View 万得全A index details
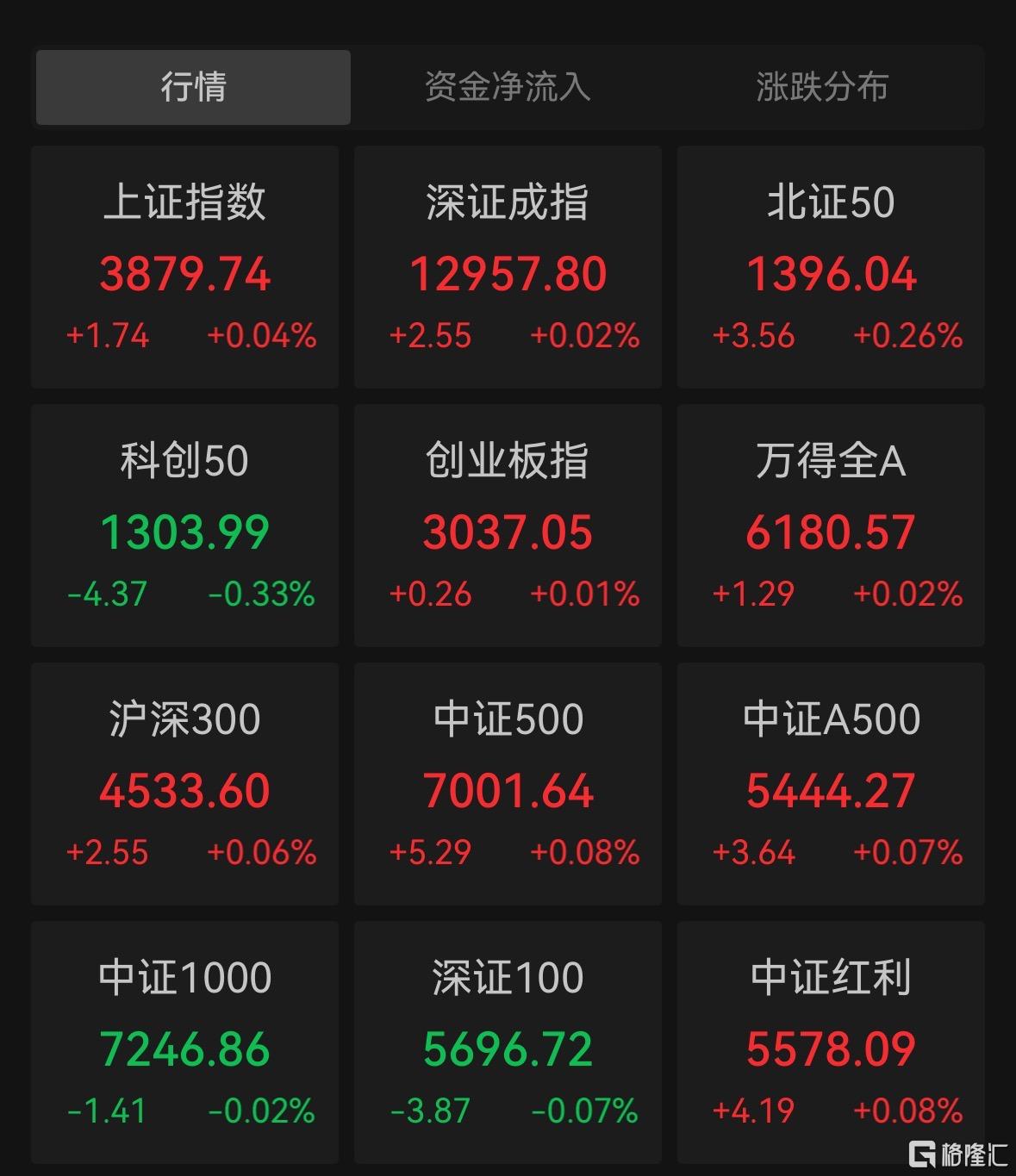Screen dimensions: 1016x1176 pyautogui.click(x=831, y=526)
